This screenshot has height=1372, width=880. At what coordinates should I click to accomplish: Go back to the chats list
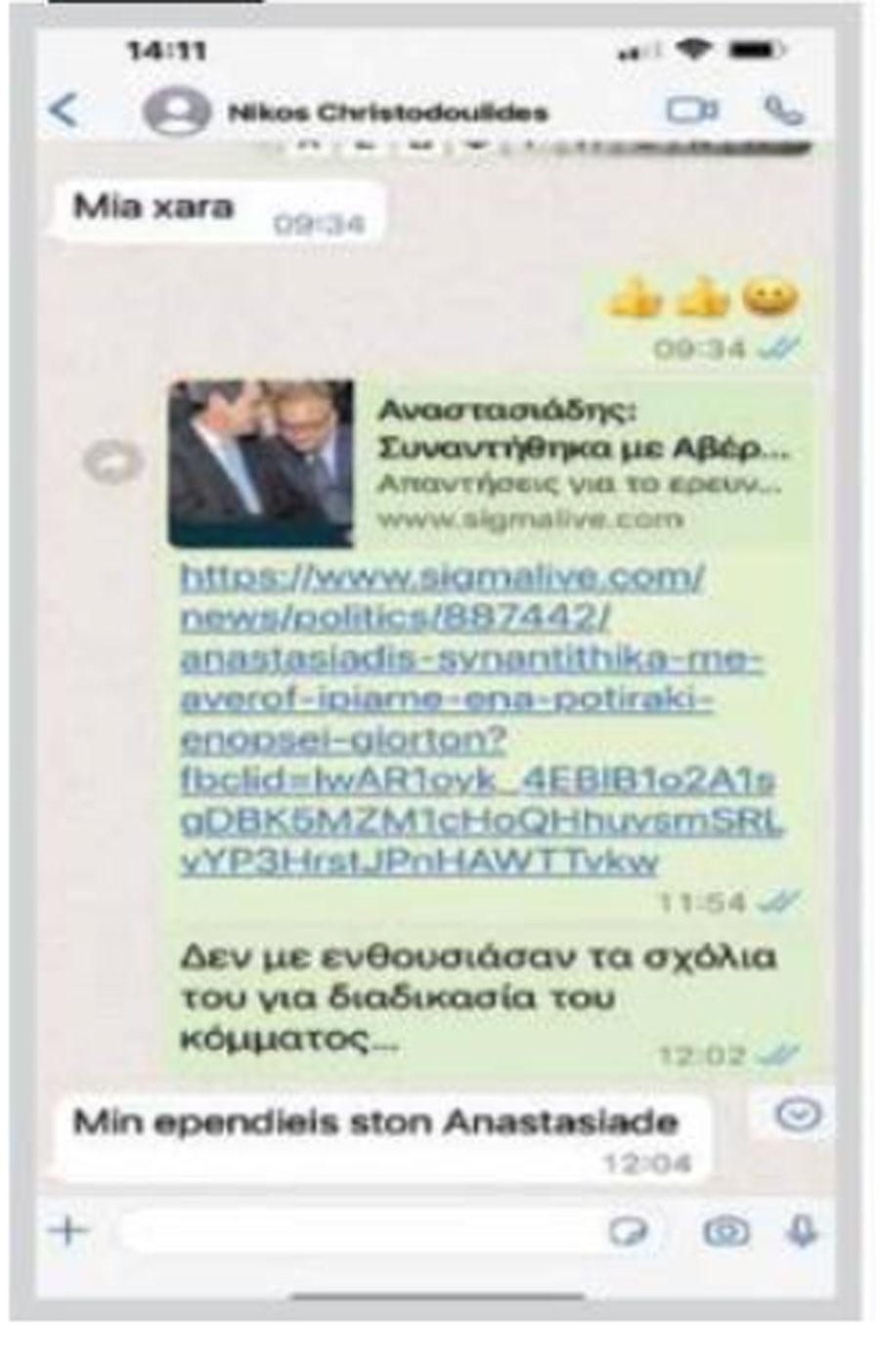click(65, 111)
